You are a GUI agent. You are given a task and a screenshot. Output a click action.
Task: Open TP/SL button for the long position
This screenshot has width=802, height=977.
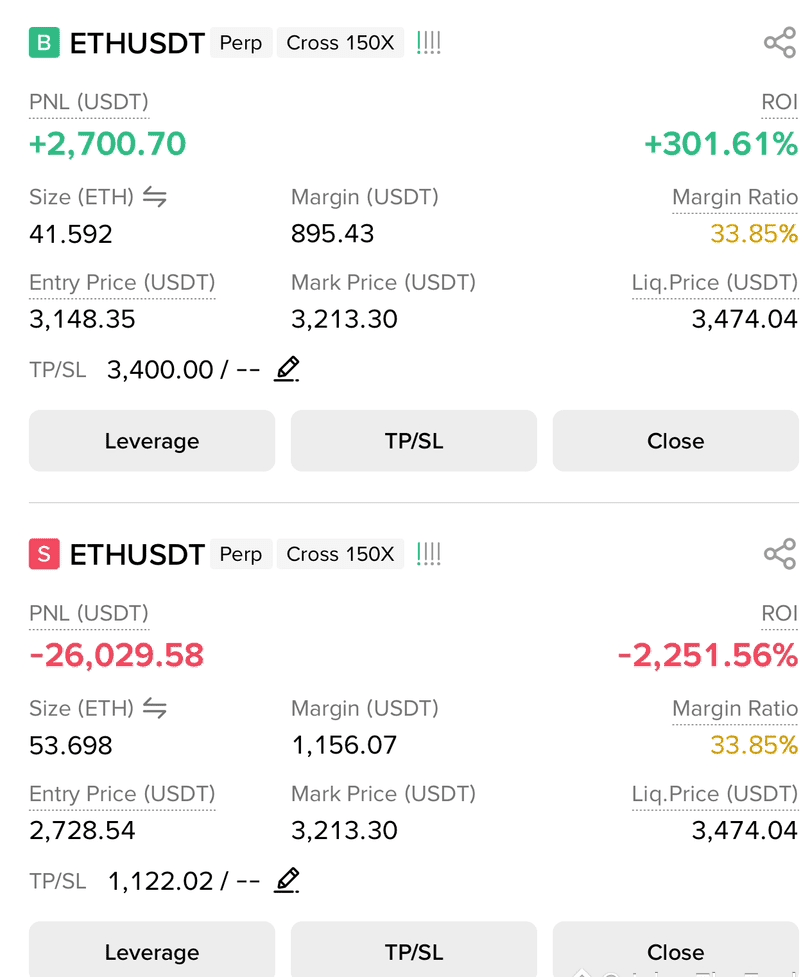click(x=414, y=441)
